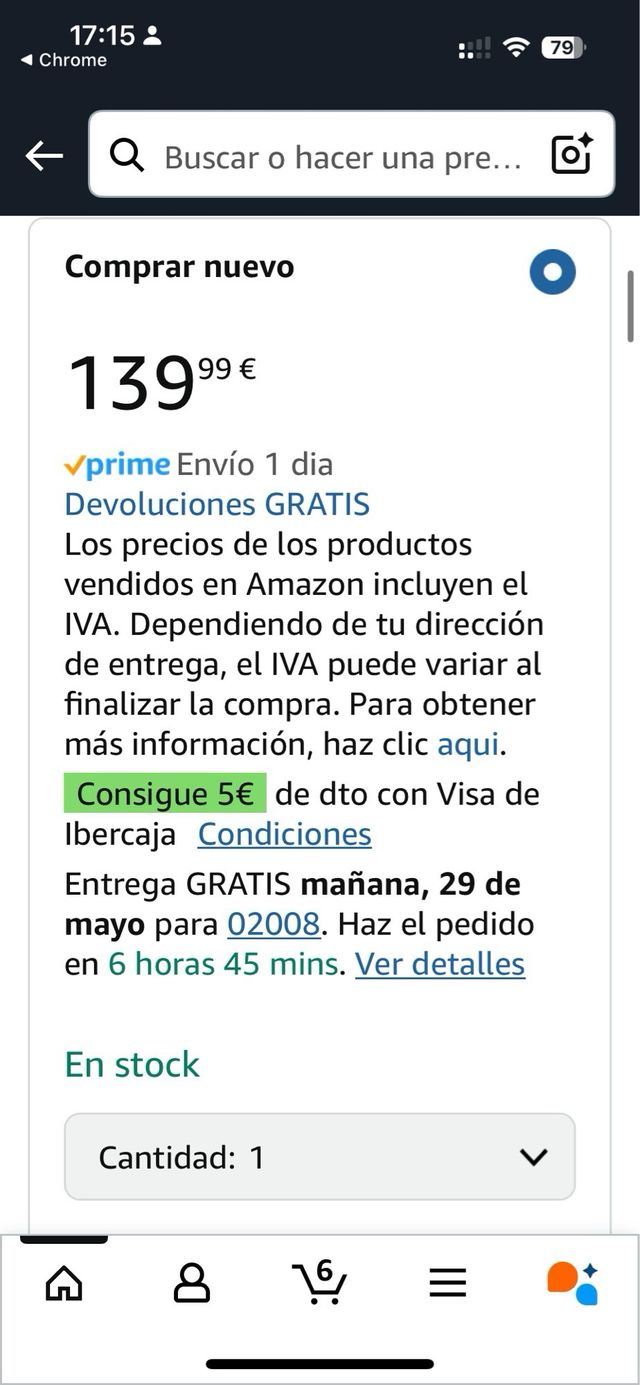
Task: Open the 'aquí' IVA information link
Action: [469, 744]
